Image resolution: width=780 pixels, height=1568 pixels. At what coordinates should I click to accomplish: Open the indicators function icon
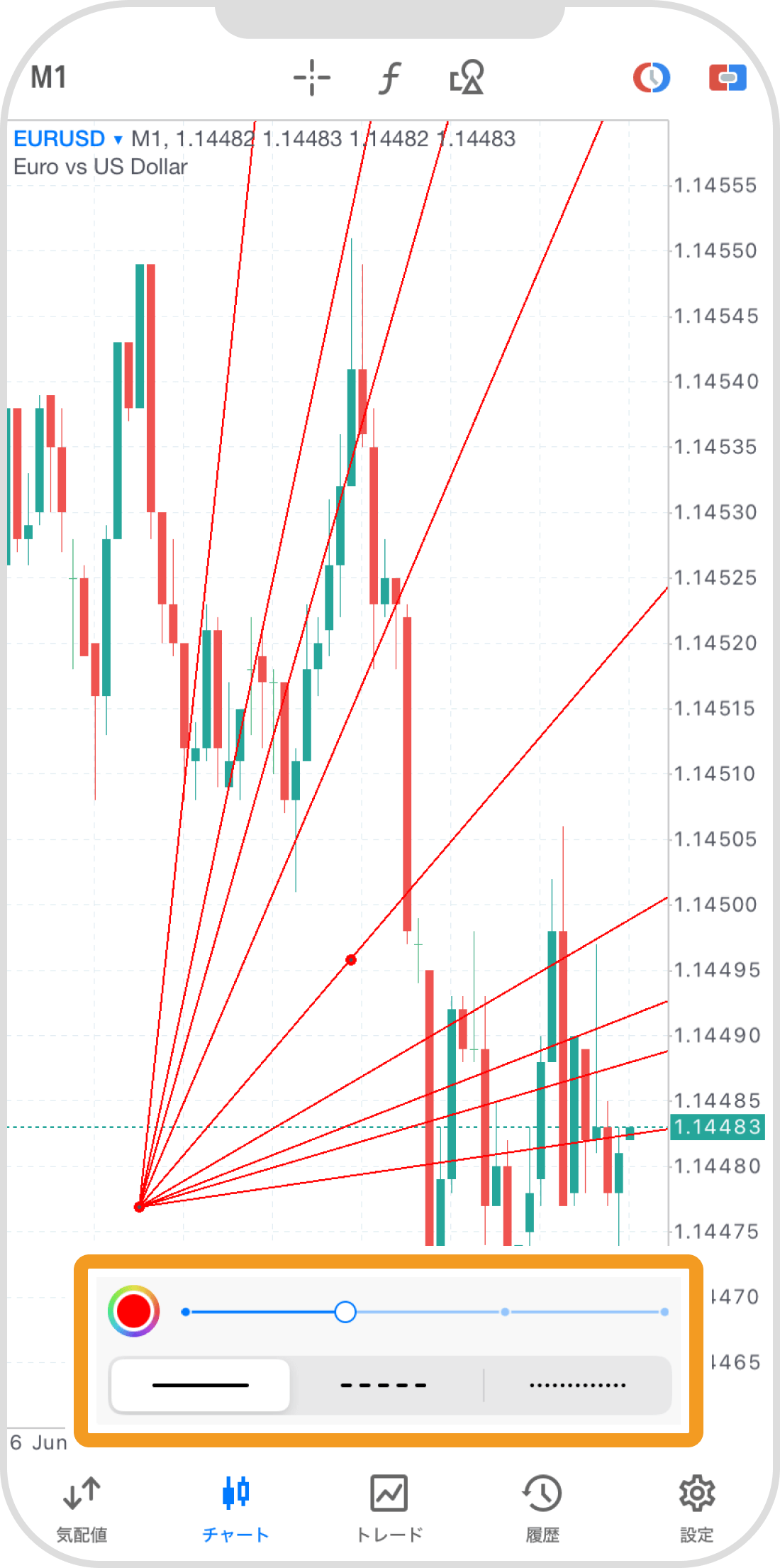click(x=389, y=77)
